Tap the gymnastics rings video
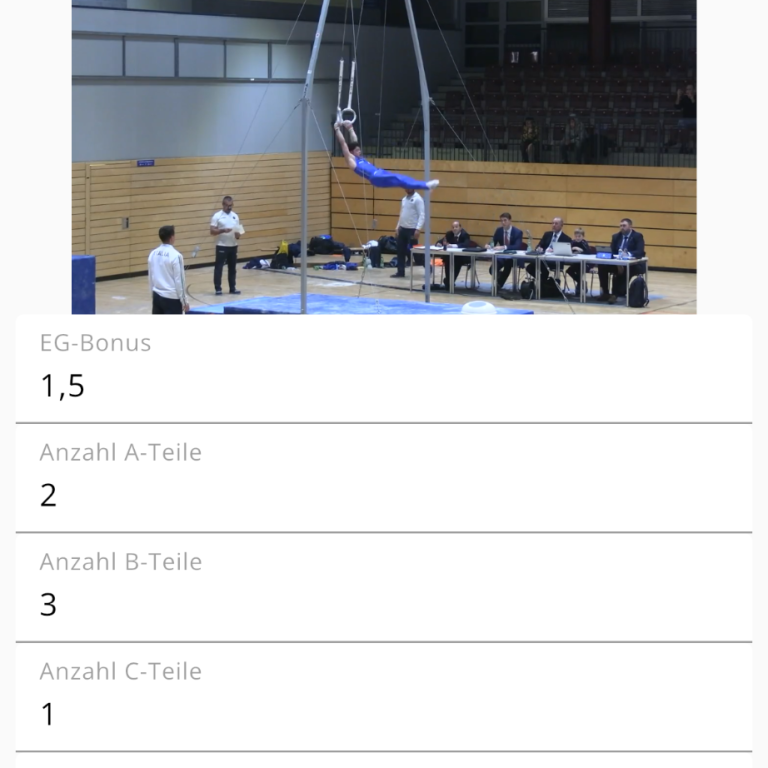The width and height of the screenshot is (768, 768). (384, 157)
